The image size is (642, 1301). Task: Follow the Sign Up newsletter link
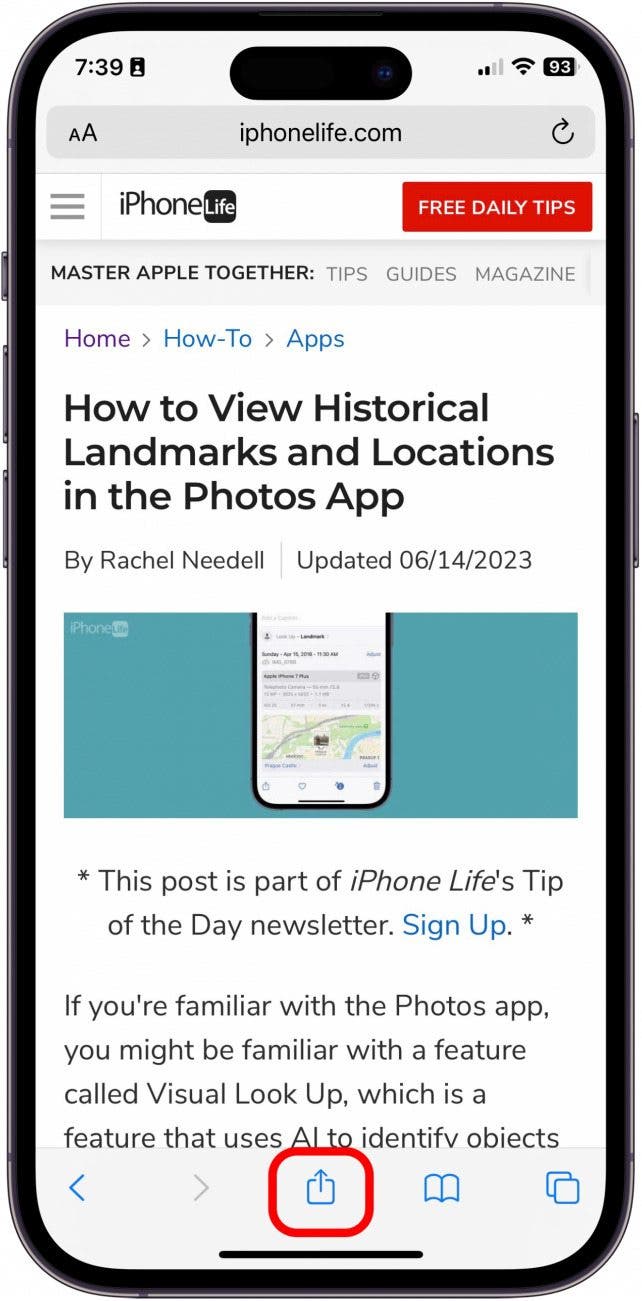(x=453, y=925)
